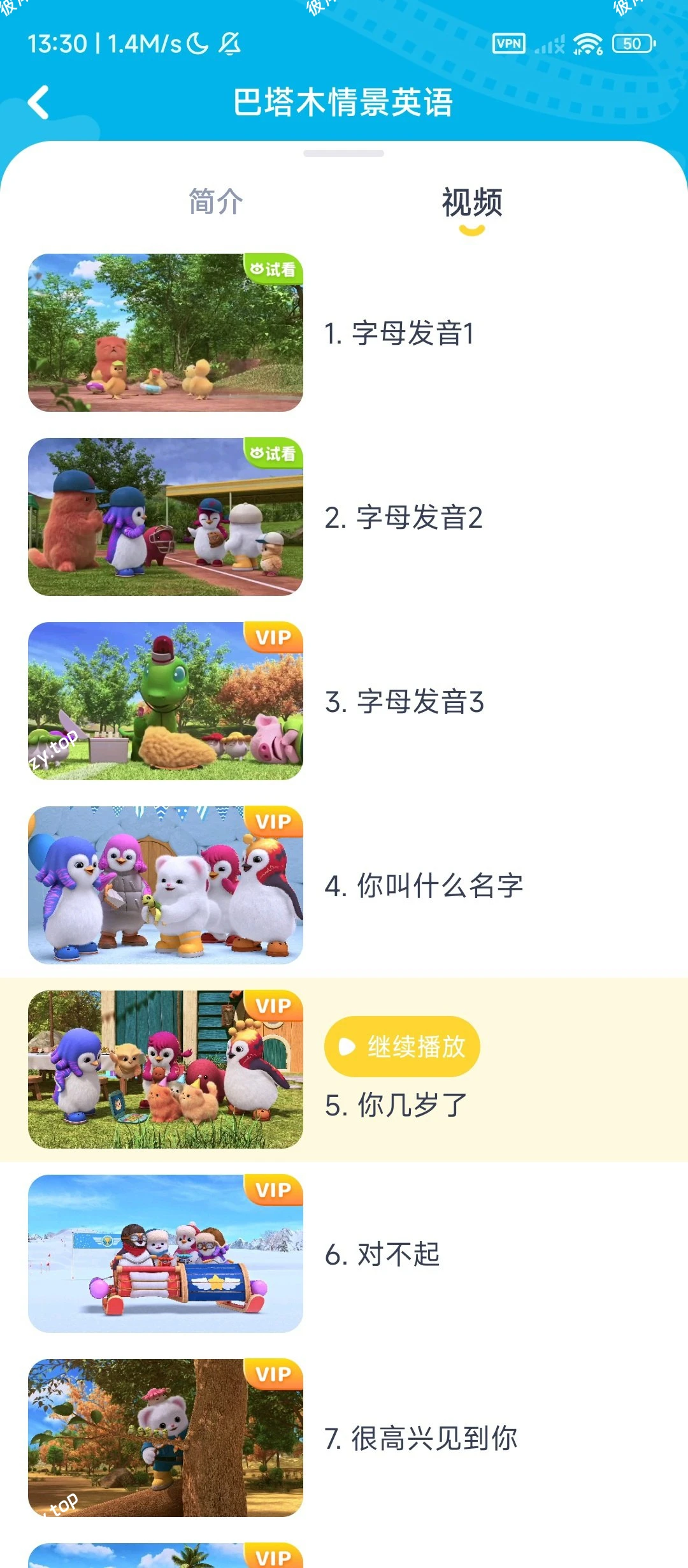Click the back arrow to return

pyautogui.click(x=39, y=101)
